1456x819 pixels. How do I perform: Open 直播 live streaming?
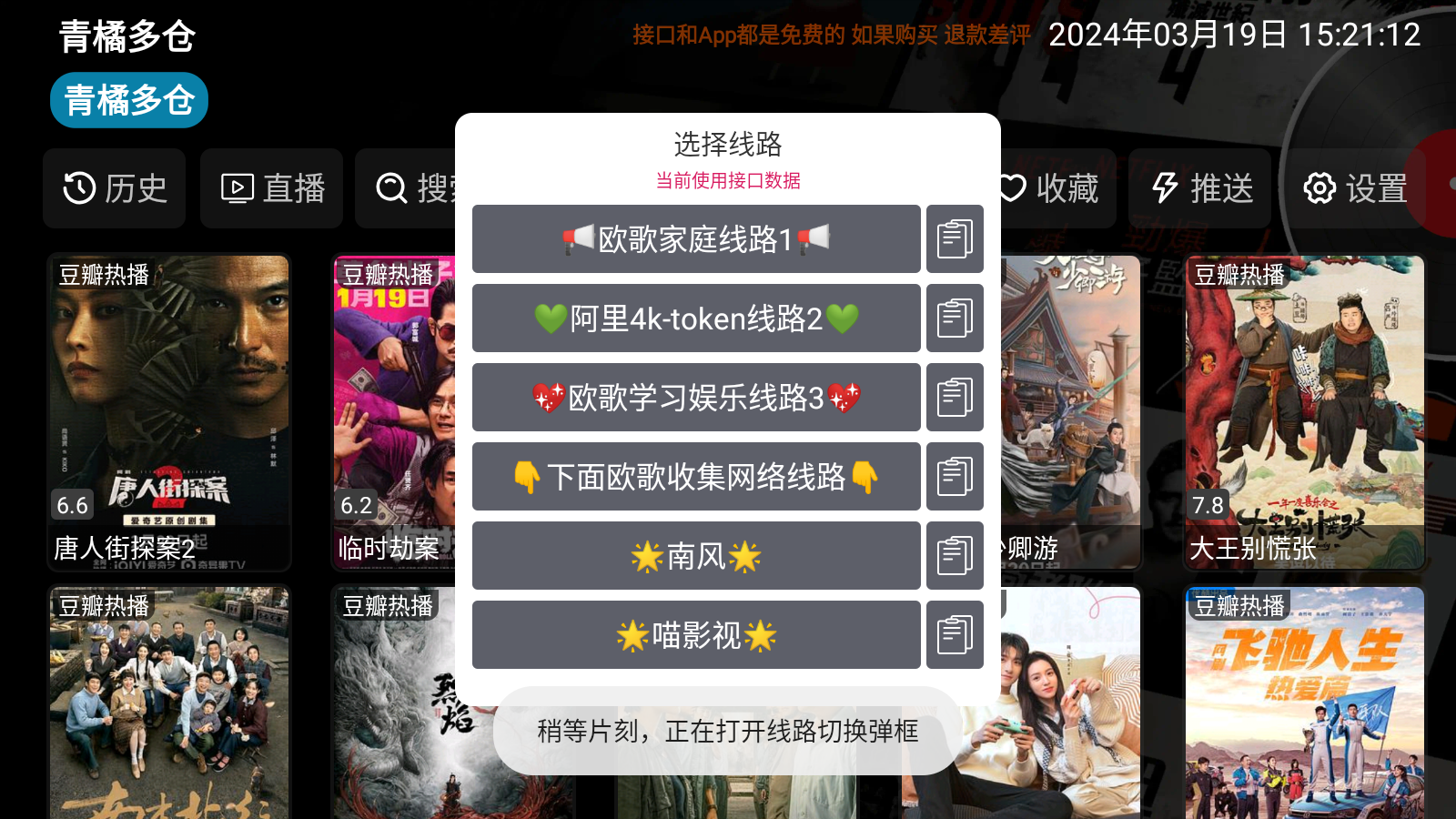tap(272, 188)
